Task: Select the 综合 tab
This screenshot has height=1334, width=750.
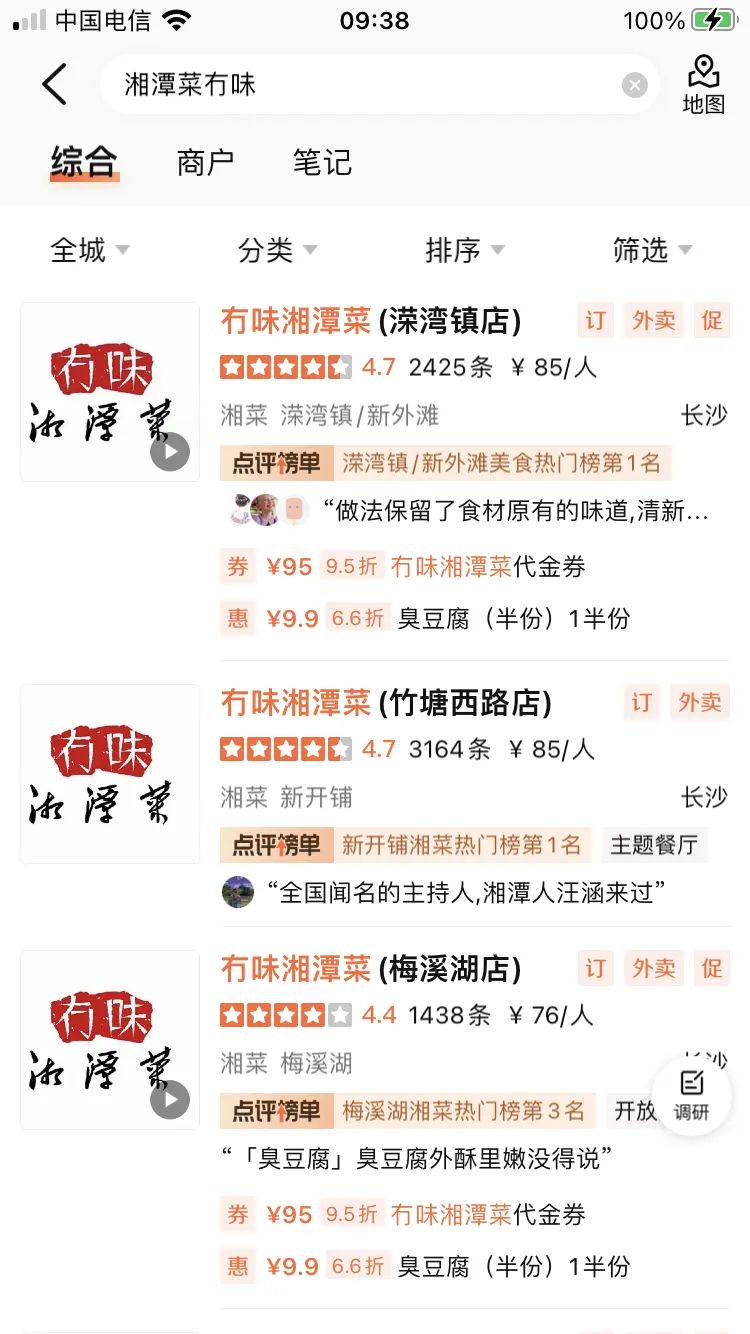Action: coord(84,163)
